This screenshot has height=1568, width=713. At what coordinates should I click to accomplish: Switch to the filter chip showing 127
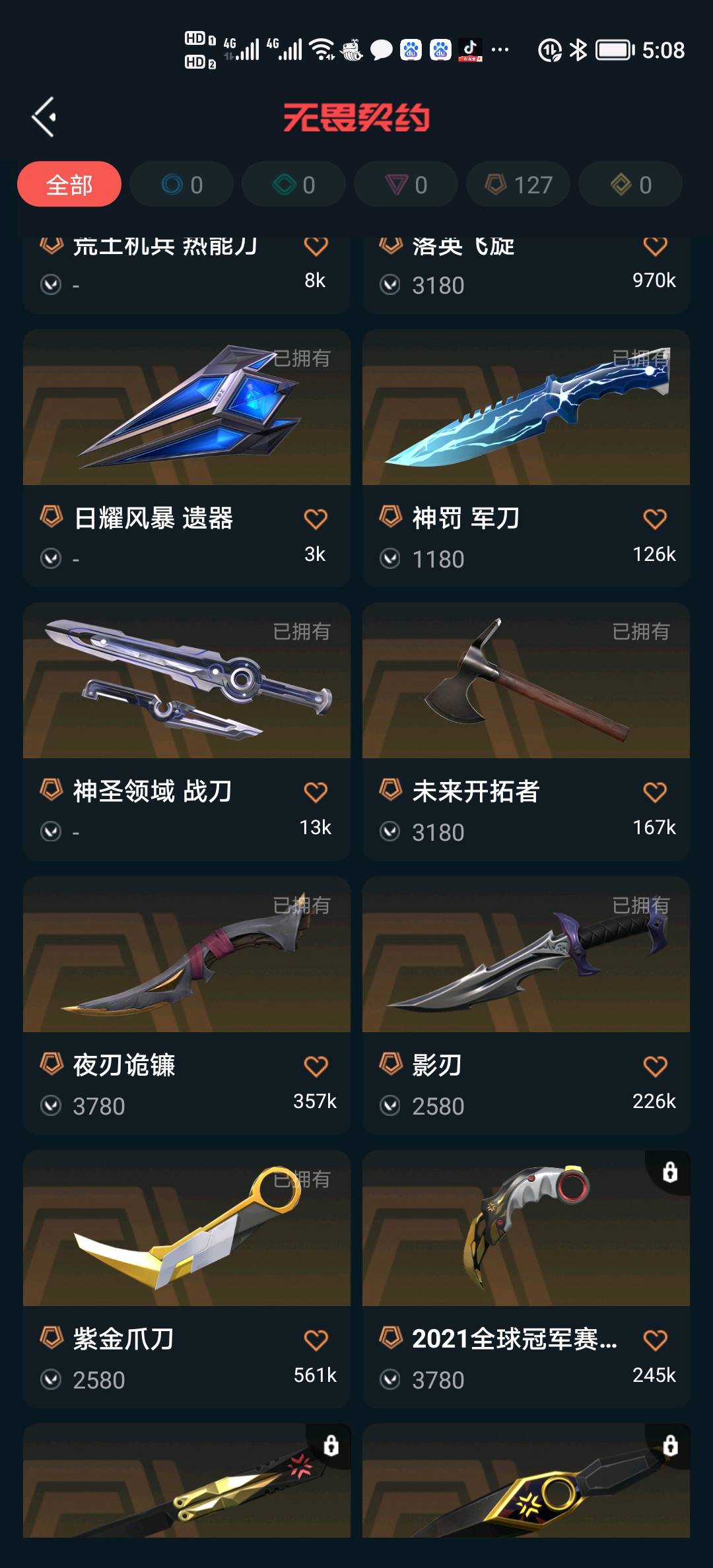pos(518,185)
